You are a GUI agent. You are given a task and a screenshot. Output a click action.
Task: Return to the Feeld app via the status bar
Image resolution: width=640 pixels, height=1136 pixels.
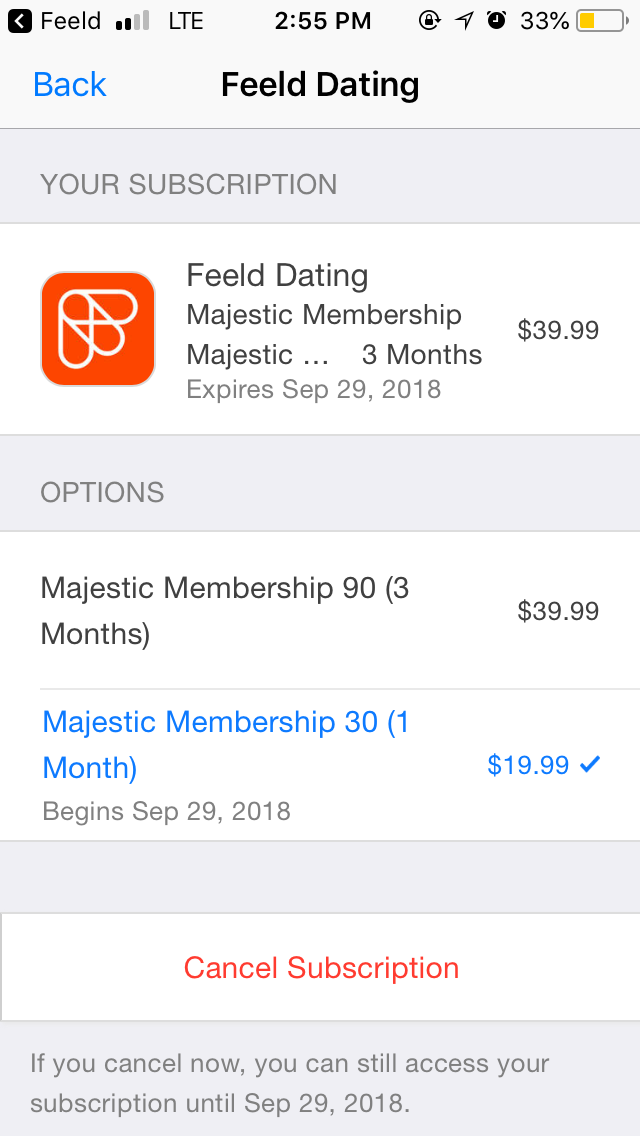[54, 22]
